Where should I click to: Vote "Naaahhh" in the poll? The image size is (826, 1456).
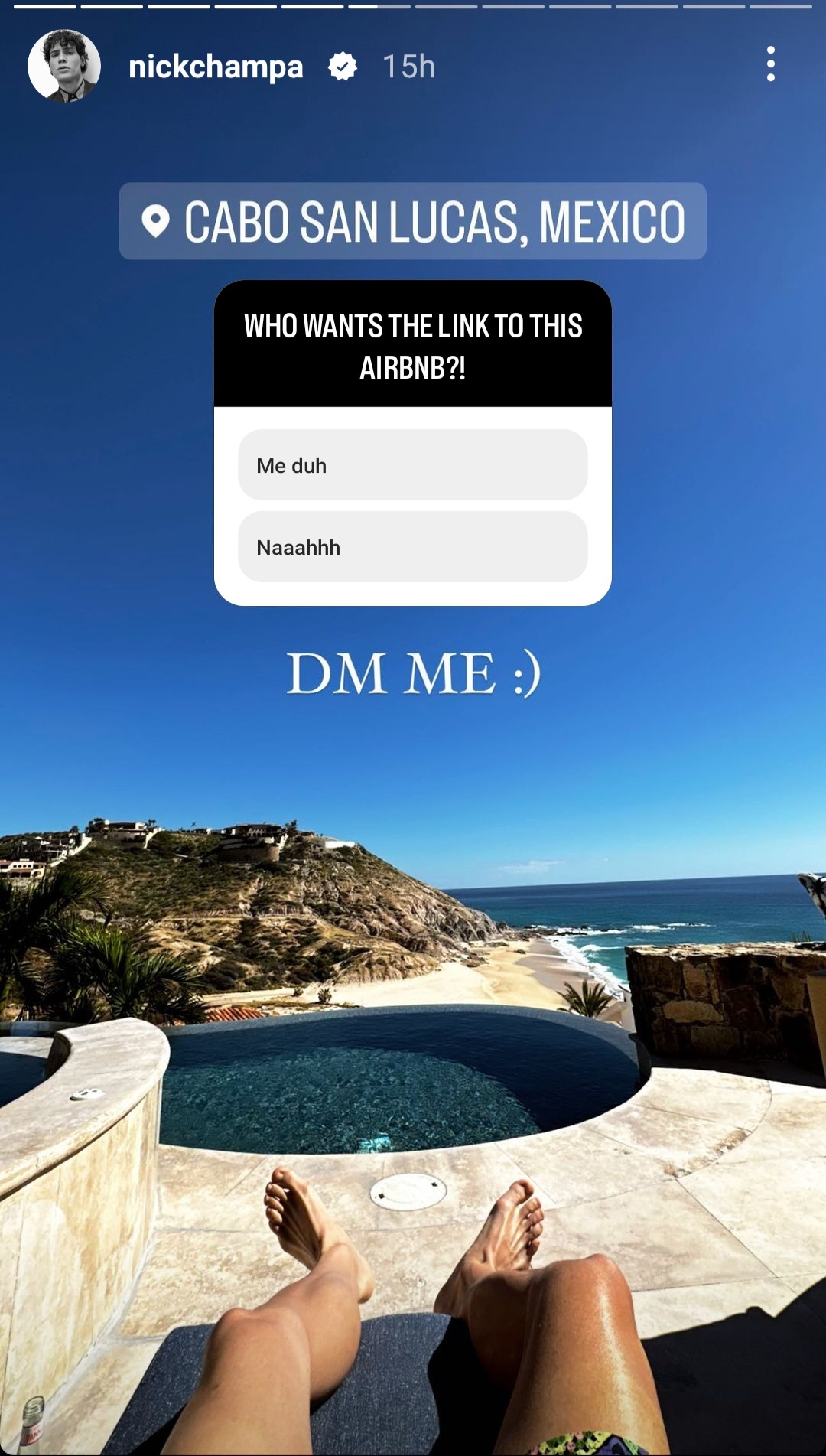click(413, 547)
